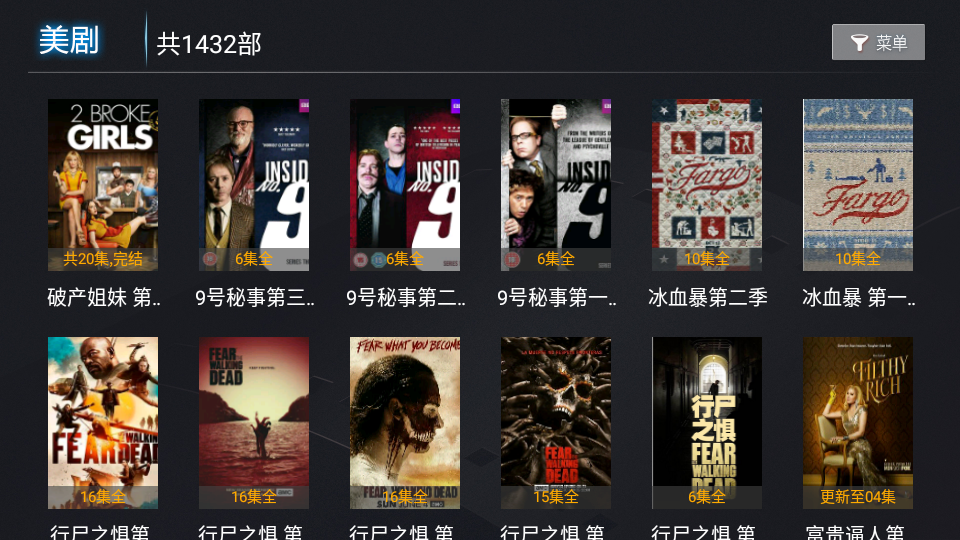Open 行尸之惧 tile marked 6集全
Viewport: 960px width, 540px height.
[707, 423]
